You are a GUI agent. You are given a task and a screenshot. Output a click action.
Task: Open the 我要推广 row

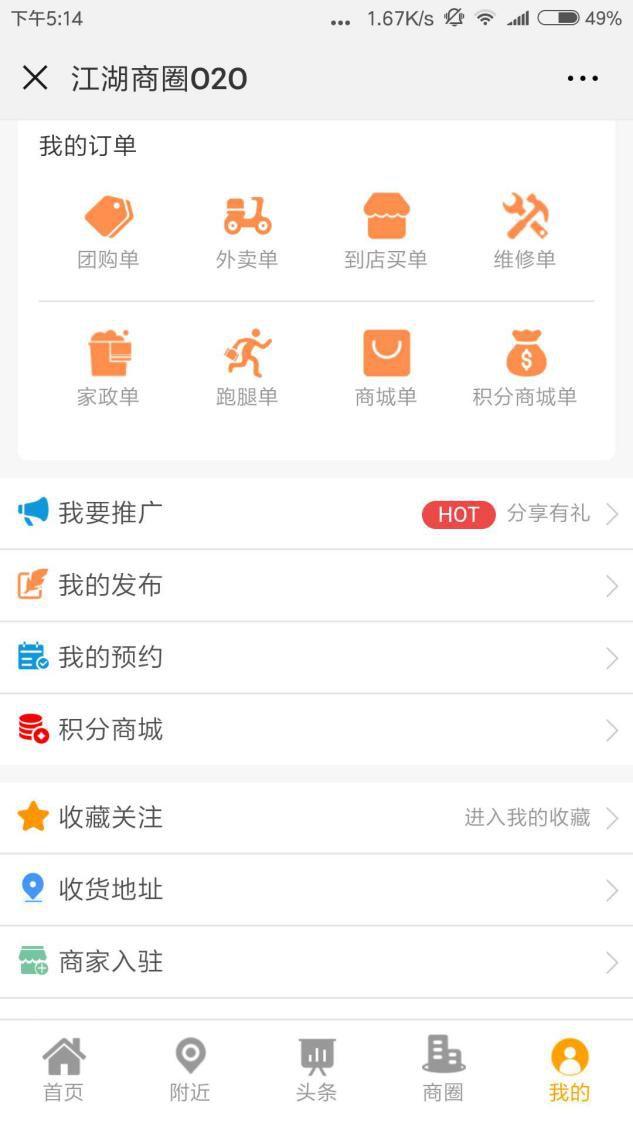pos(316,513)
